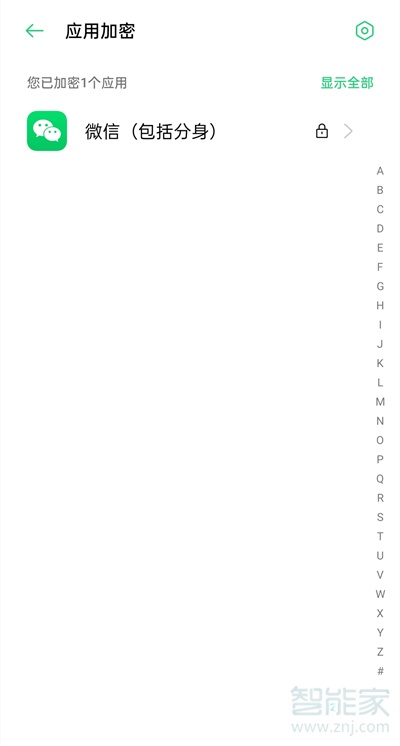
Task: Tap 显示全部 to show all apps
Action: pos(347,83)
